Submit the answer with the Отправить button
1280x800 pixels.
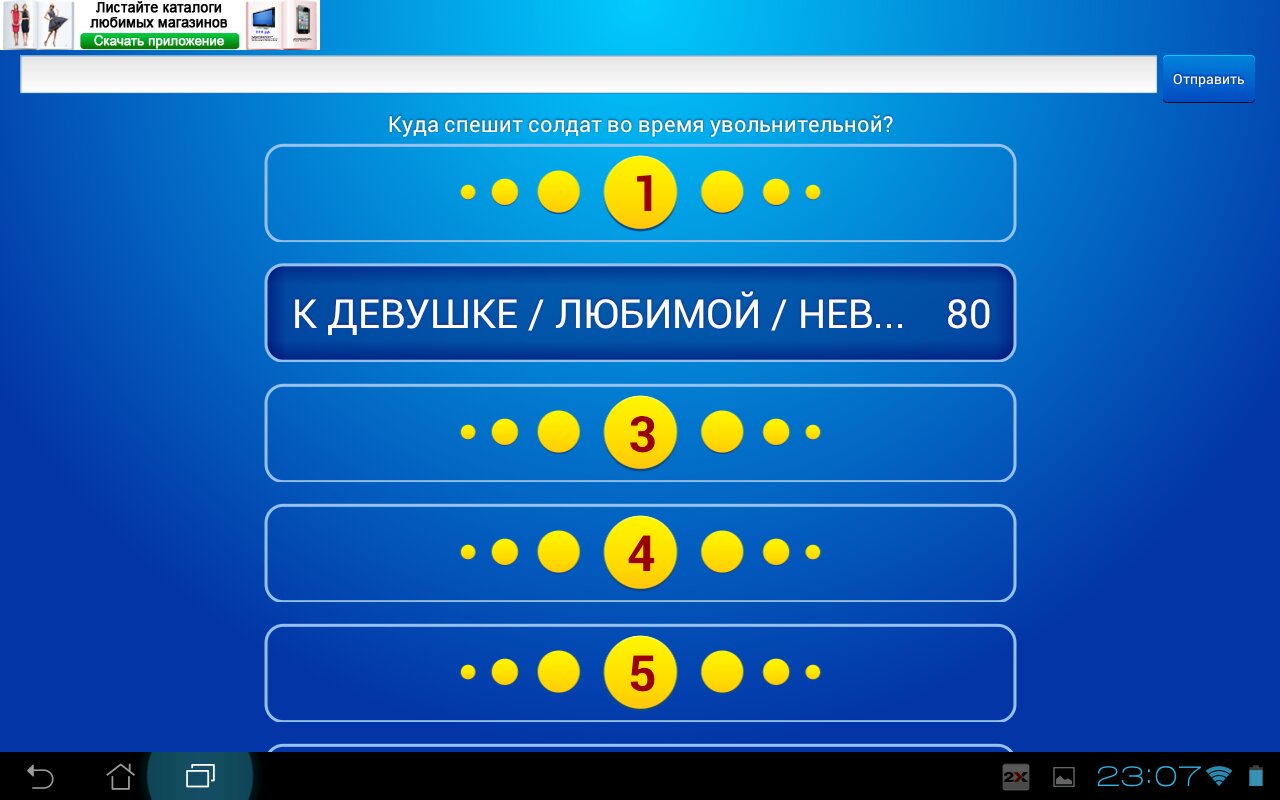pyautogui.click(x=1208, y=79)
